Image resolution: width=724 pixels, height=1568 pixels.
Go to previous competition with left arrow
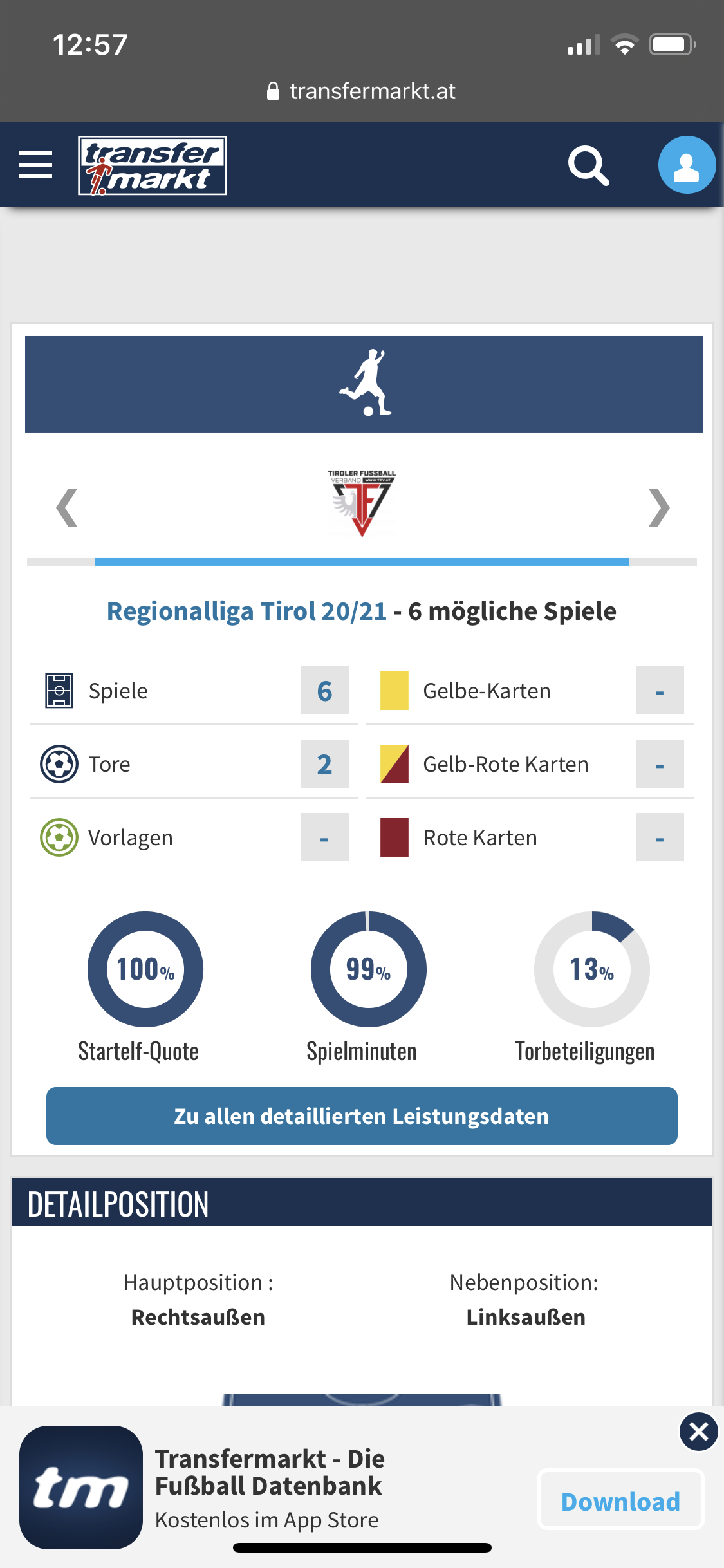[x=66, y=508]
